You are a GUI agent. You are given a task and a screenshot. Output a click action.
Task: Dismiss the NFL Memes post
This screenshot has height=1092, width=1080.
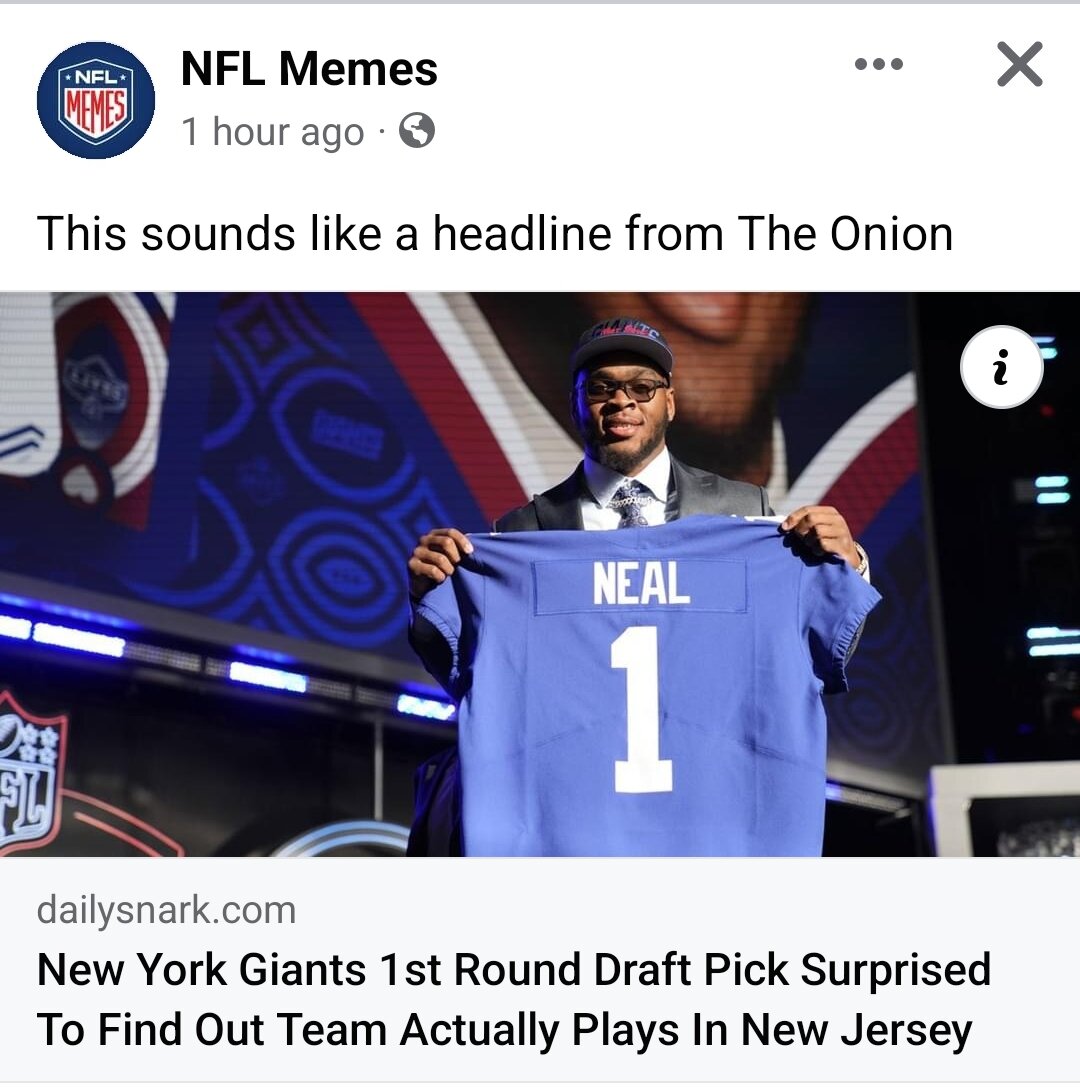coord(1019,66)
